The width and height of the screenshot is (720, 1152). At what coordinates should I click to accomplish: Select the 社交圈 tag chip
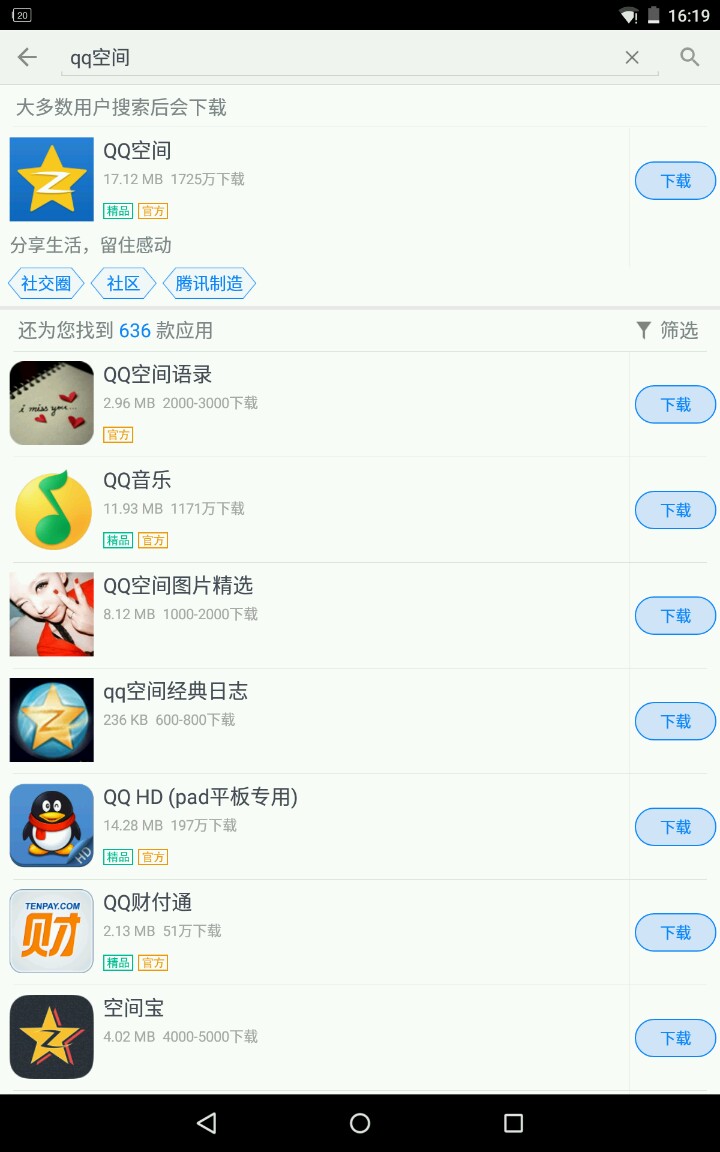(x=46, y=284)
